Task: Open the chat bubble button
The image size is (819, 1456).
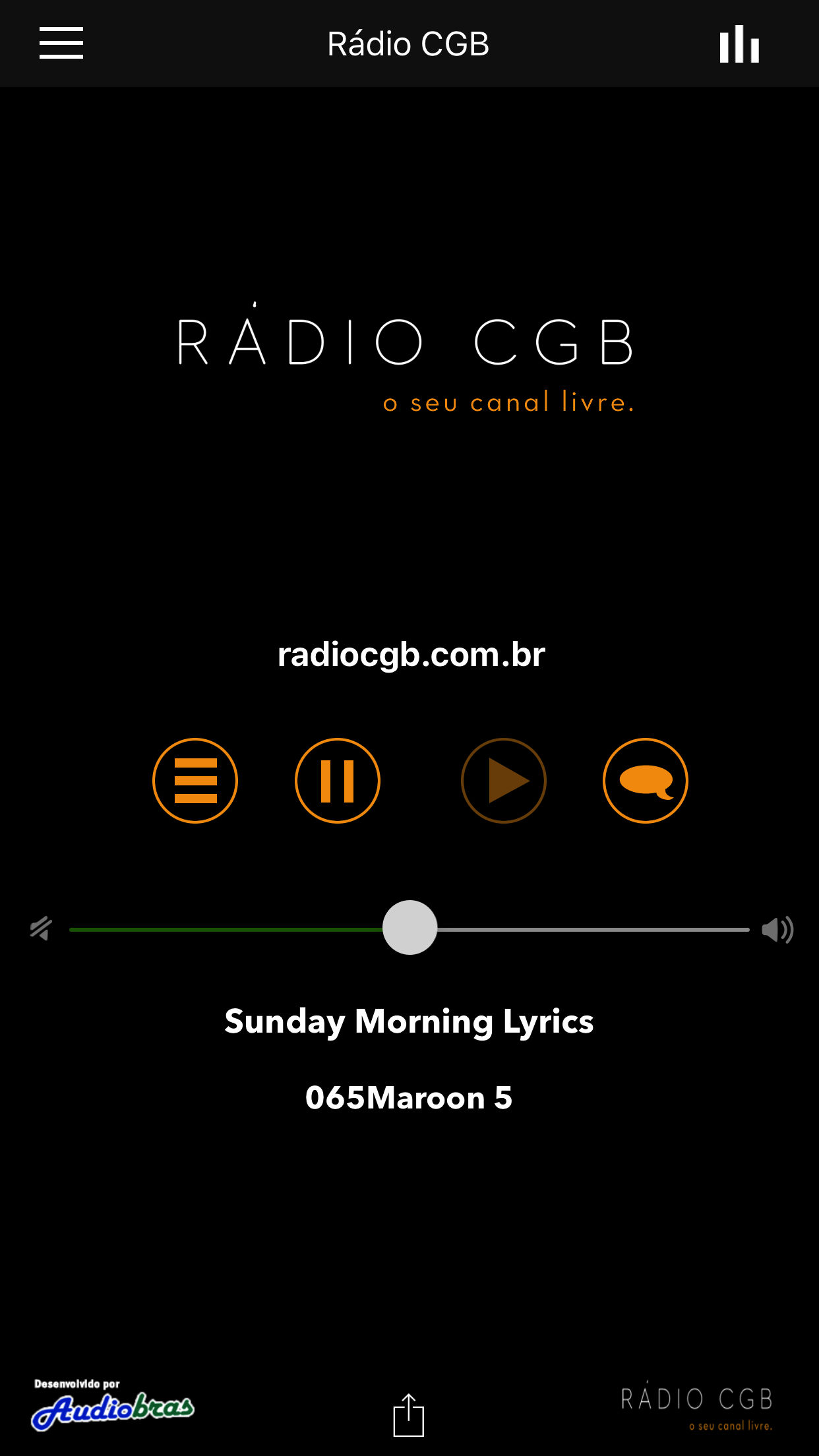Action: pos(646,781)
